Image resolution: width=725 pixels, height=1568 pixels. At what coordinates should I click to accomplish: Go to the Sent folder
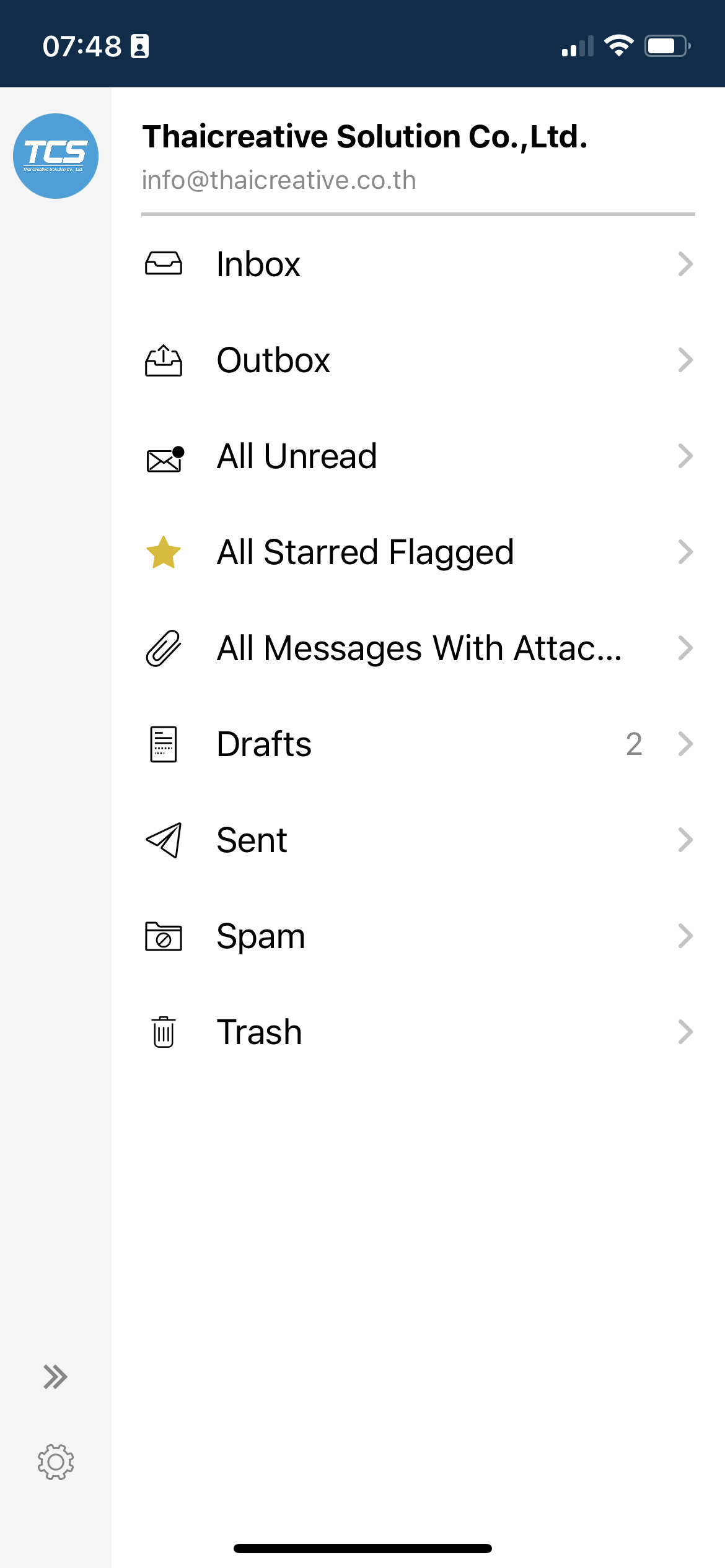pos(418,840)
